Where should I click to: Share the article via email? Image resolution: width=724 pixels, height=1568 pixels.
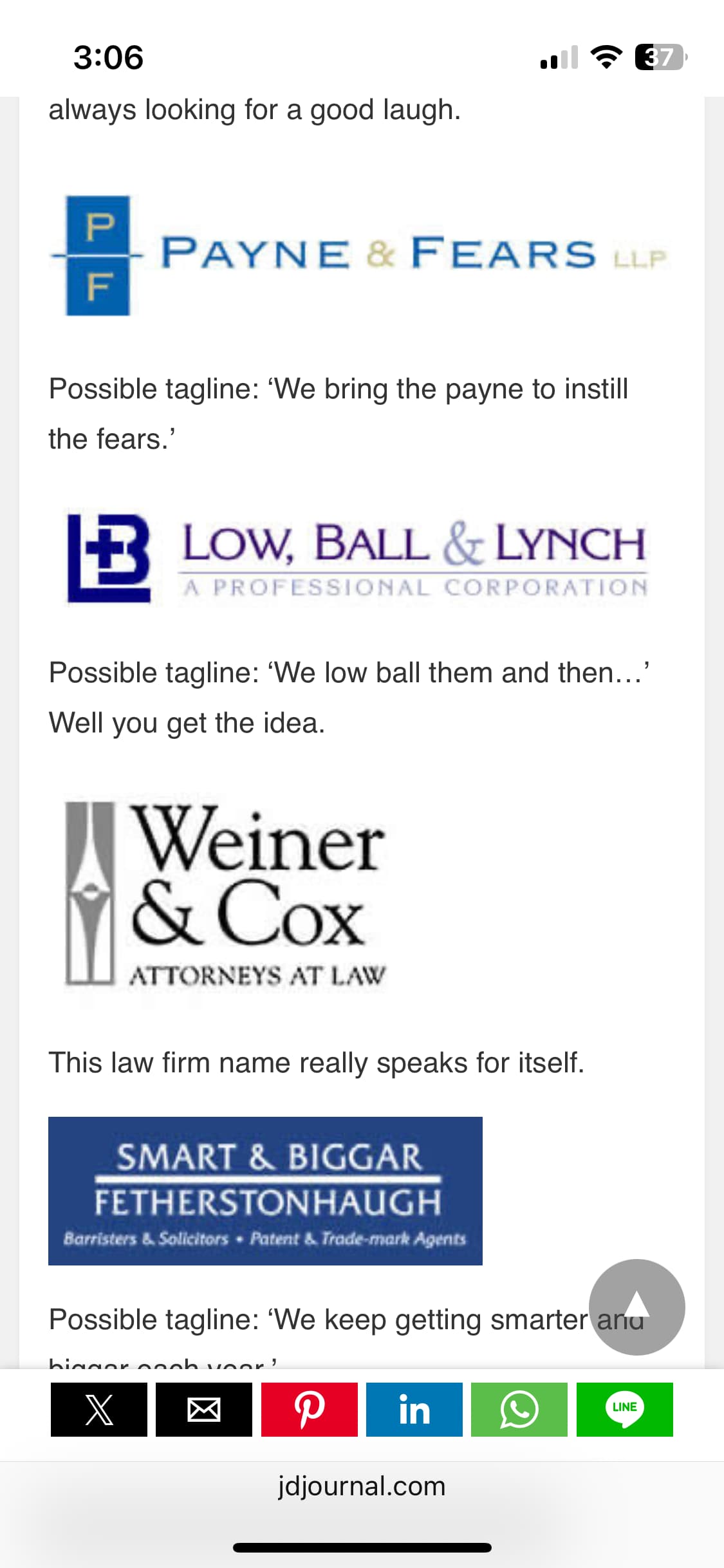(x=204, y=1410)
